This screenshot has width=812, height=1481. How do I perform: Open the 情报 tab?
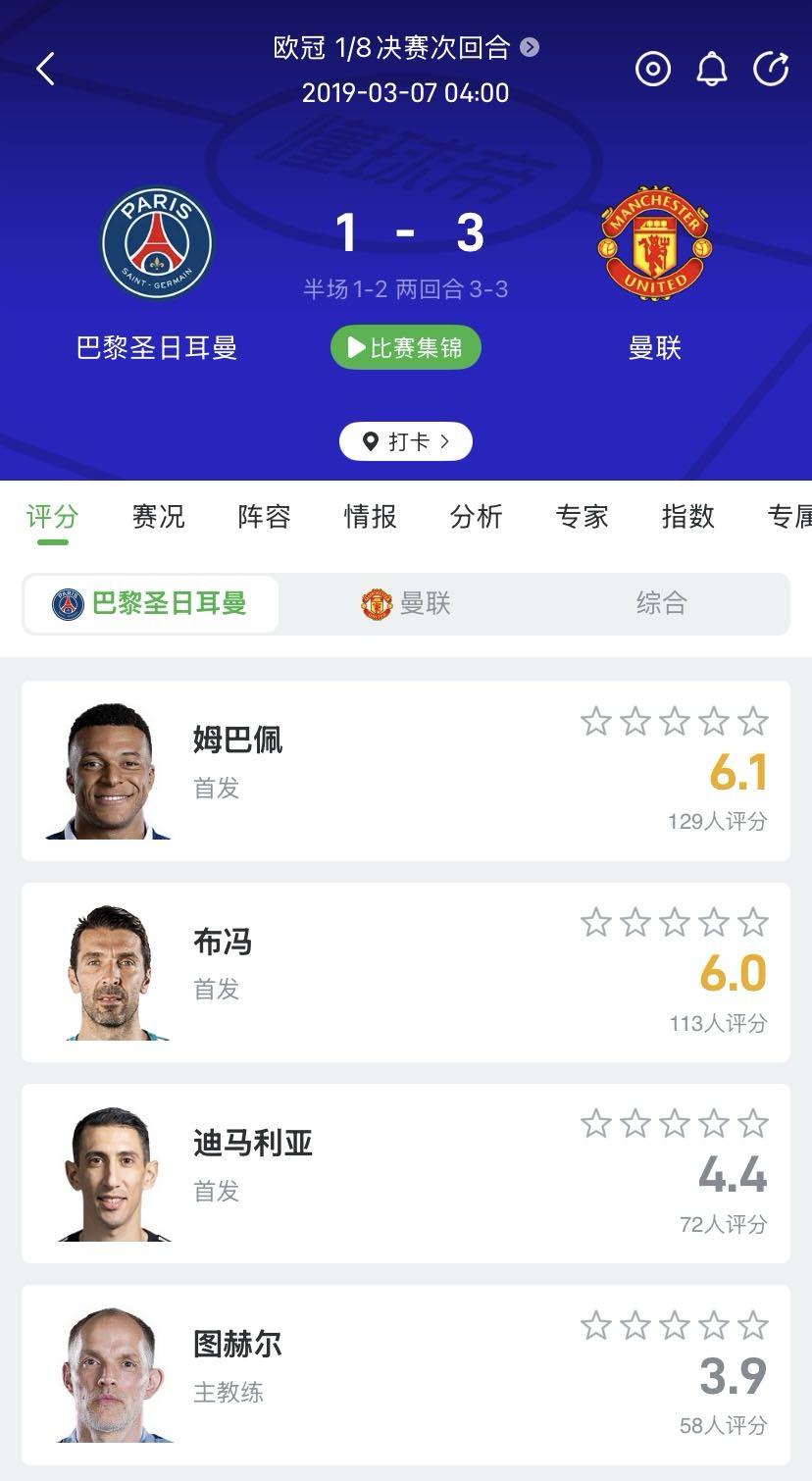pos(371,516)
